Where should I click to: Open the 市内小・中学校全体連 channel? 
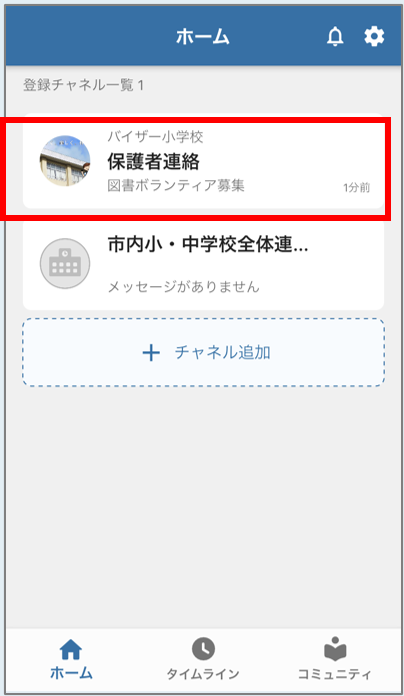[x=203, y=263]
